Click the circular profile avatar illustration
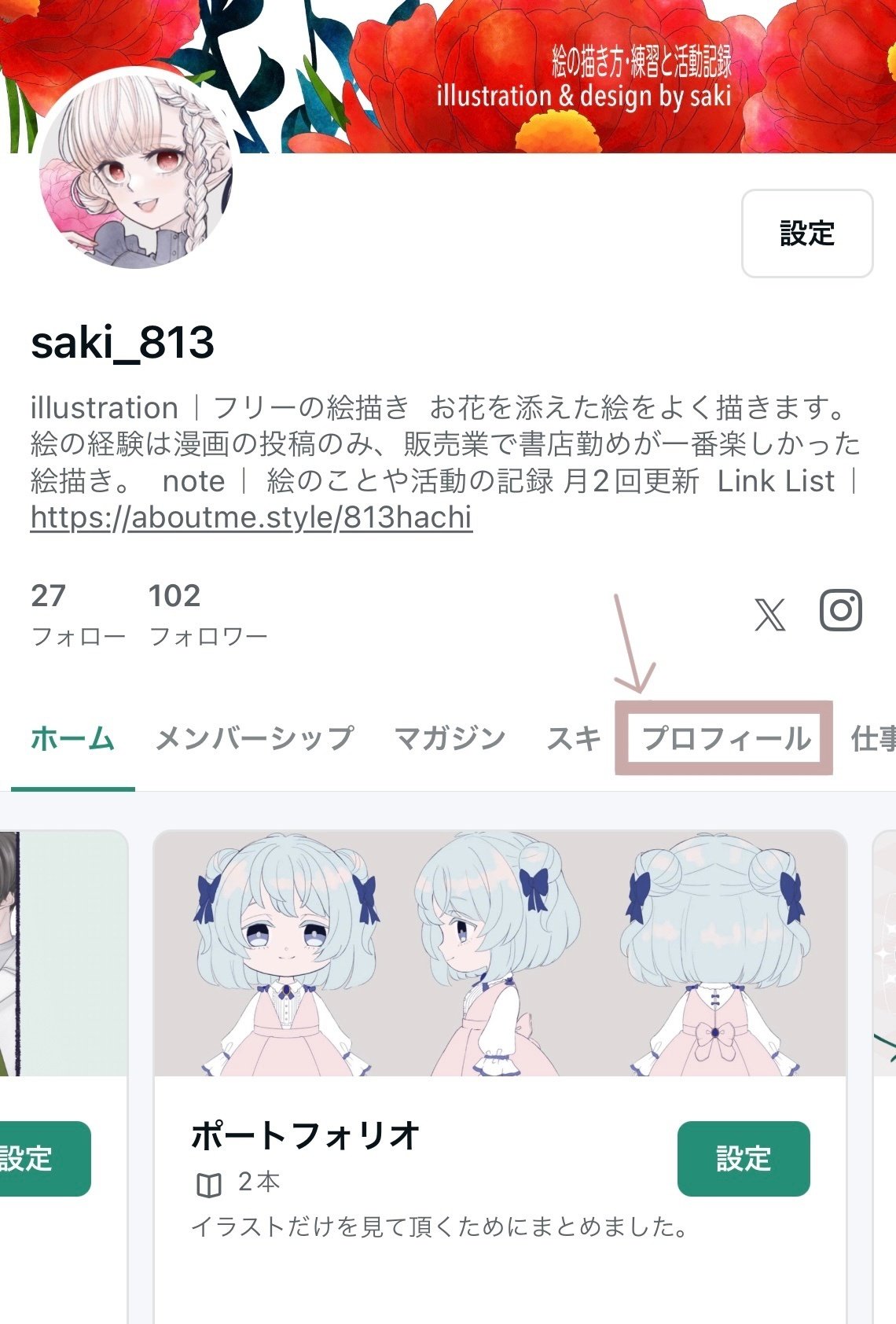The height and width of the screenshot is (1324, 896). [x=138, y=169]
